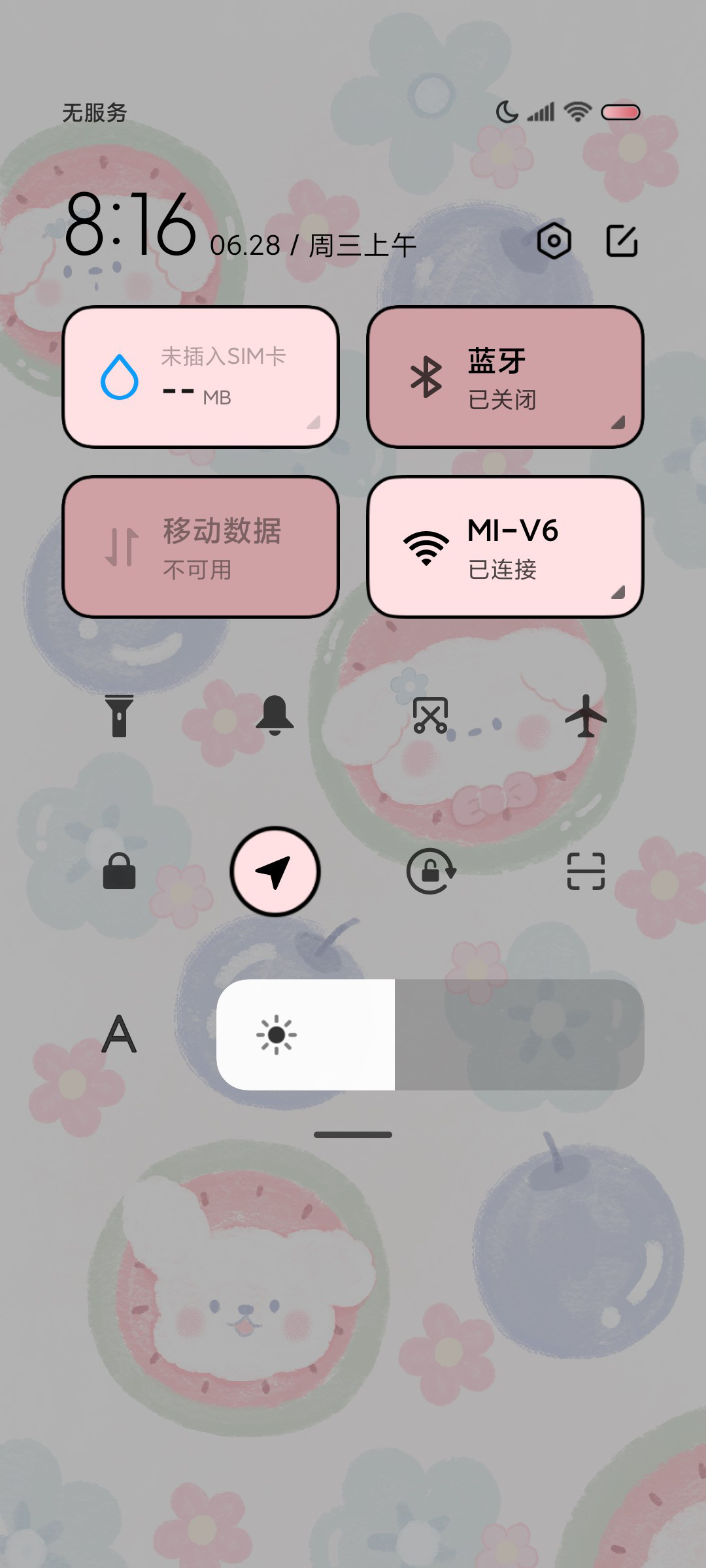706x1568 pixels.
Task: Open the data usage tile showing 未插入SIM卡
Action: tap(201, 377)
